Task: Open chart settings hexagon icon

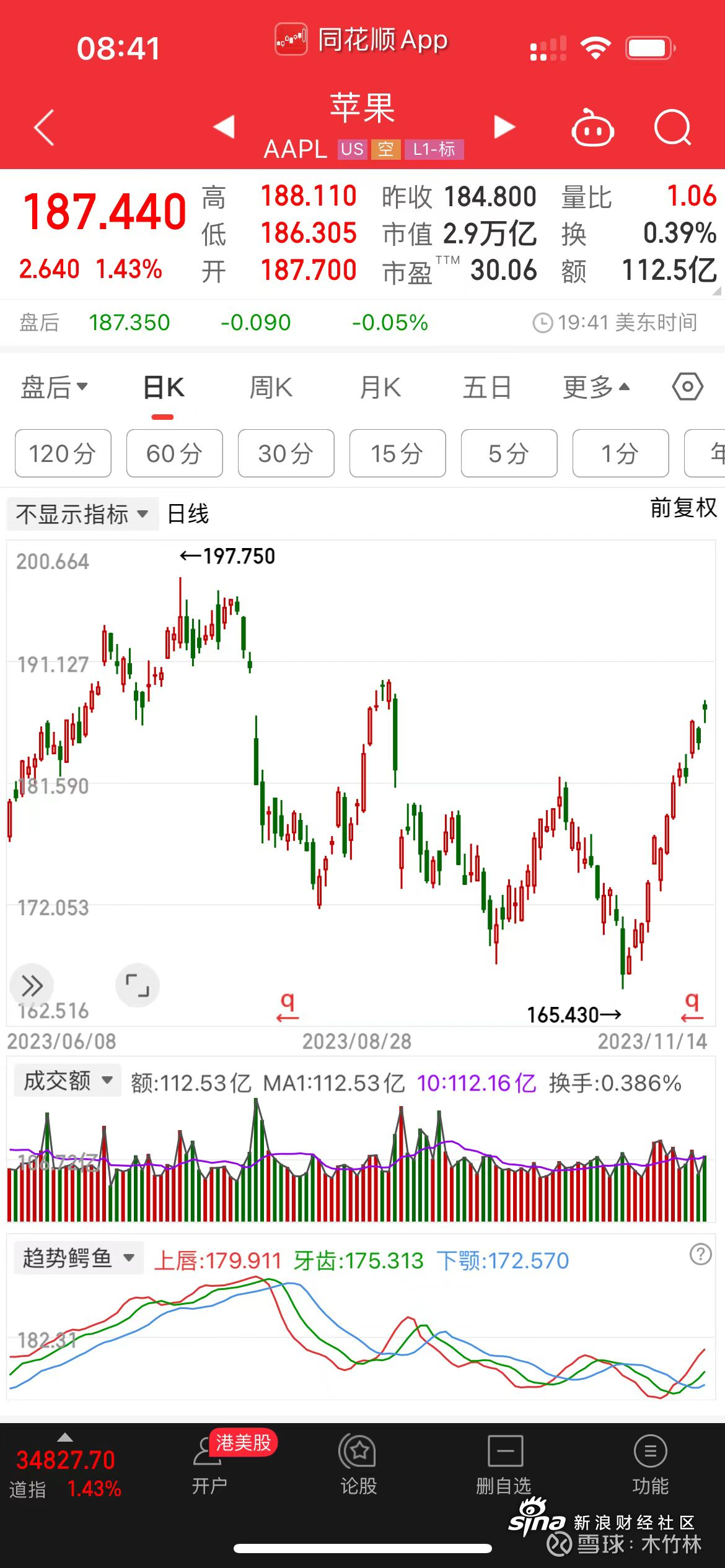Action: coord(688,388)
